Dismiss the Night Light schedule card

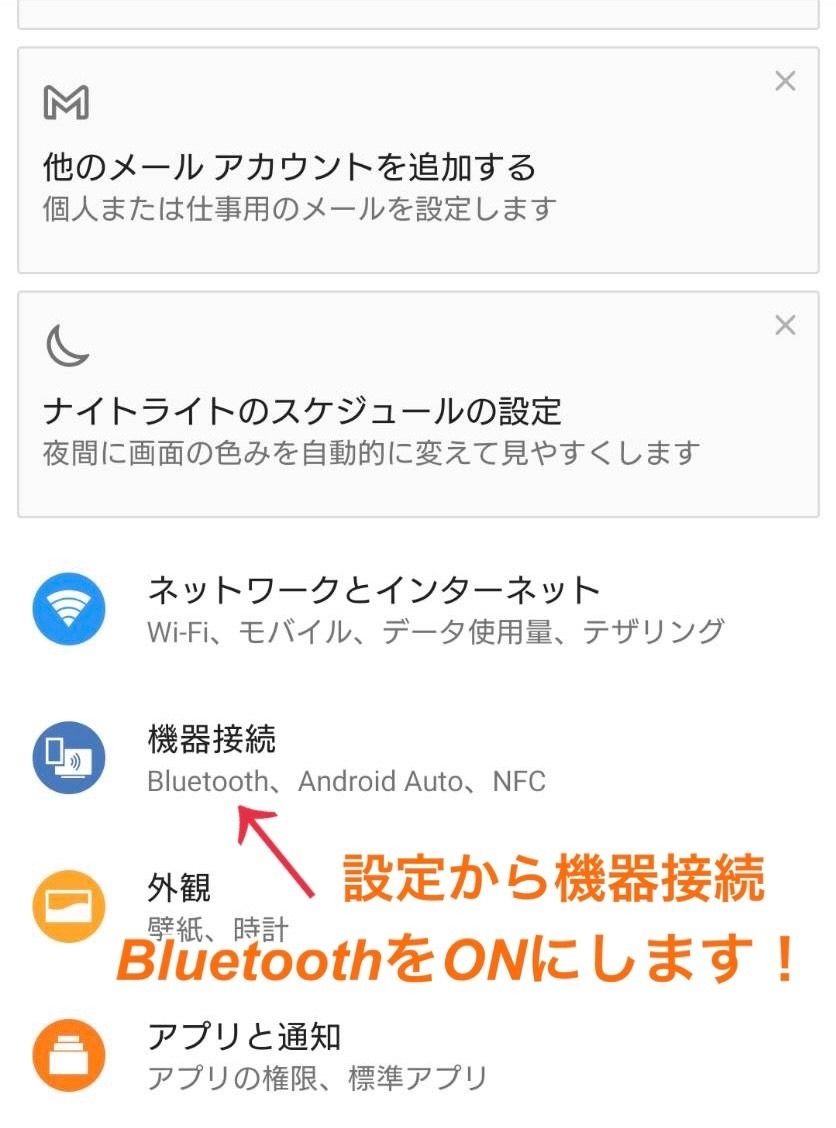point(785,325)
